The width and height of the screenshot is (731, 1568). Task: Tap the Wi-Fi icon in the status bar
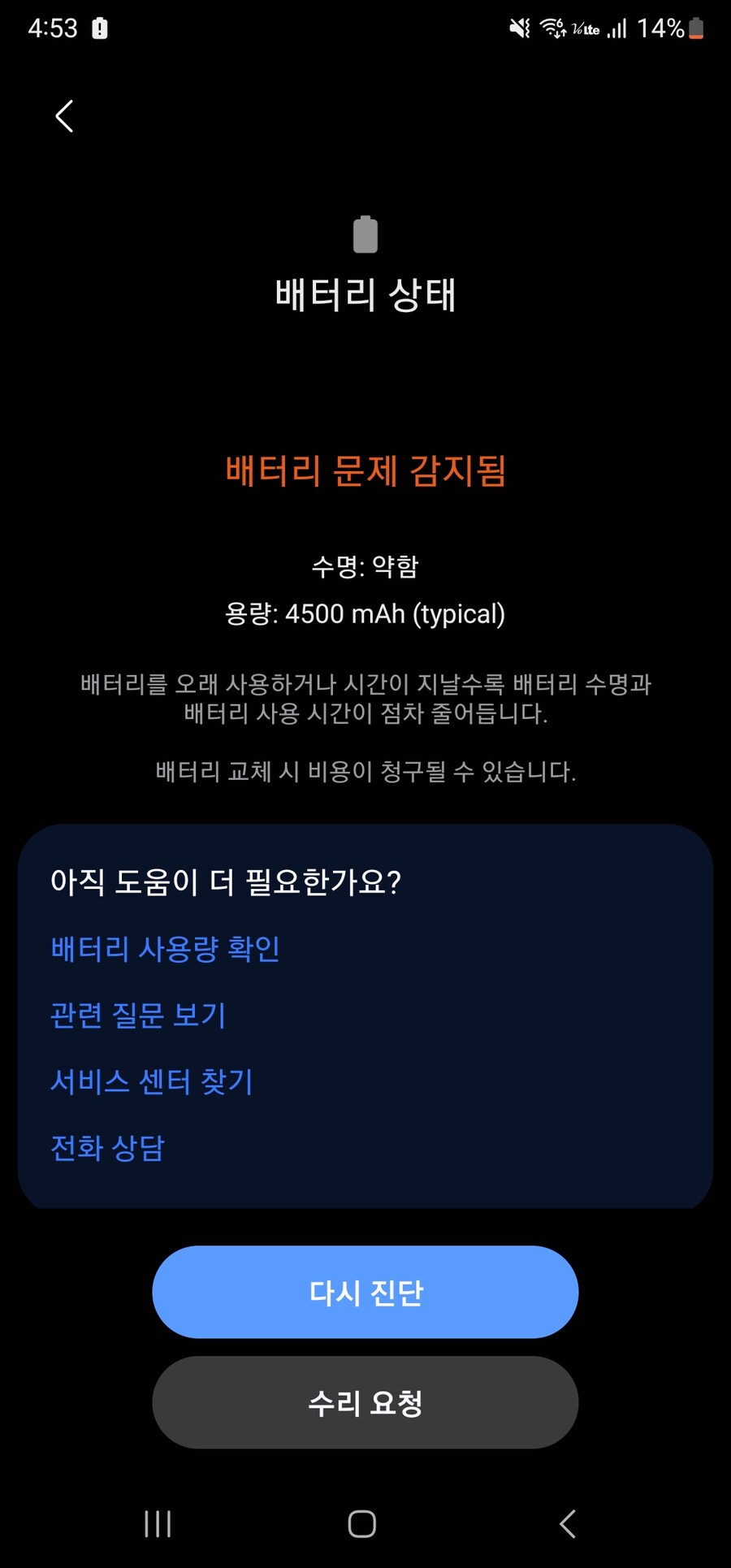point(553,27)
